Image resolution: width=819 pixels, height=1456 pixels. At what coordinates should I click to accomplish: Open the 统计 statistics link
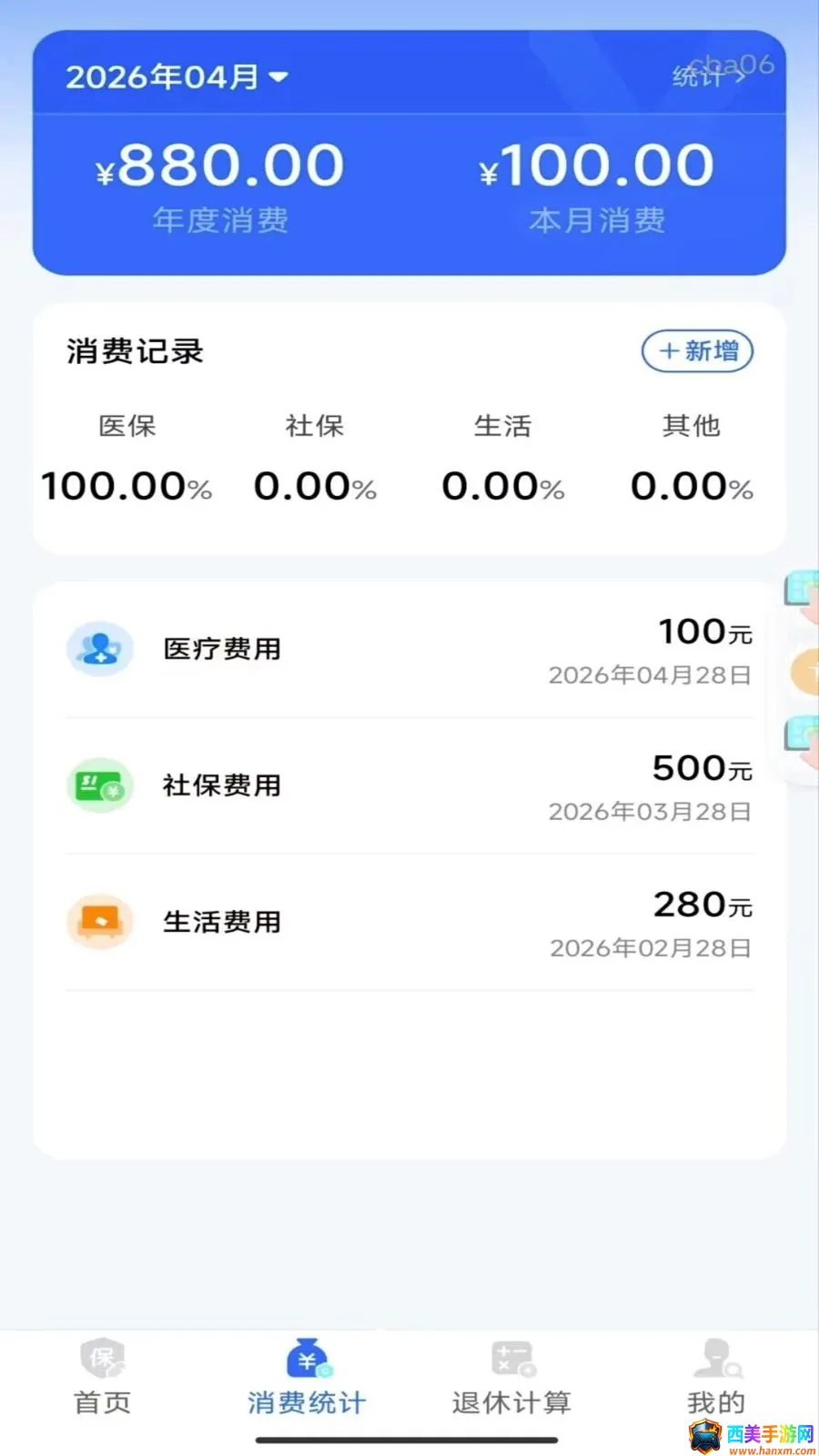click(709, 76)
